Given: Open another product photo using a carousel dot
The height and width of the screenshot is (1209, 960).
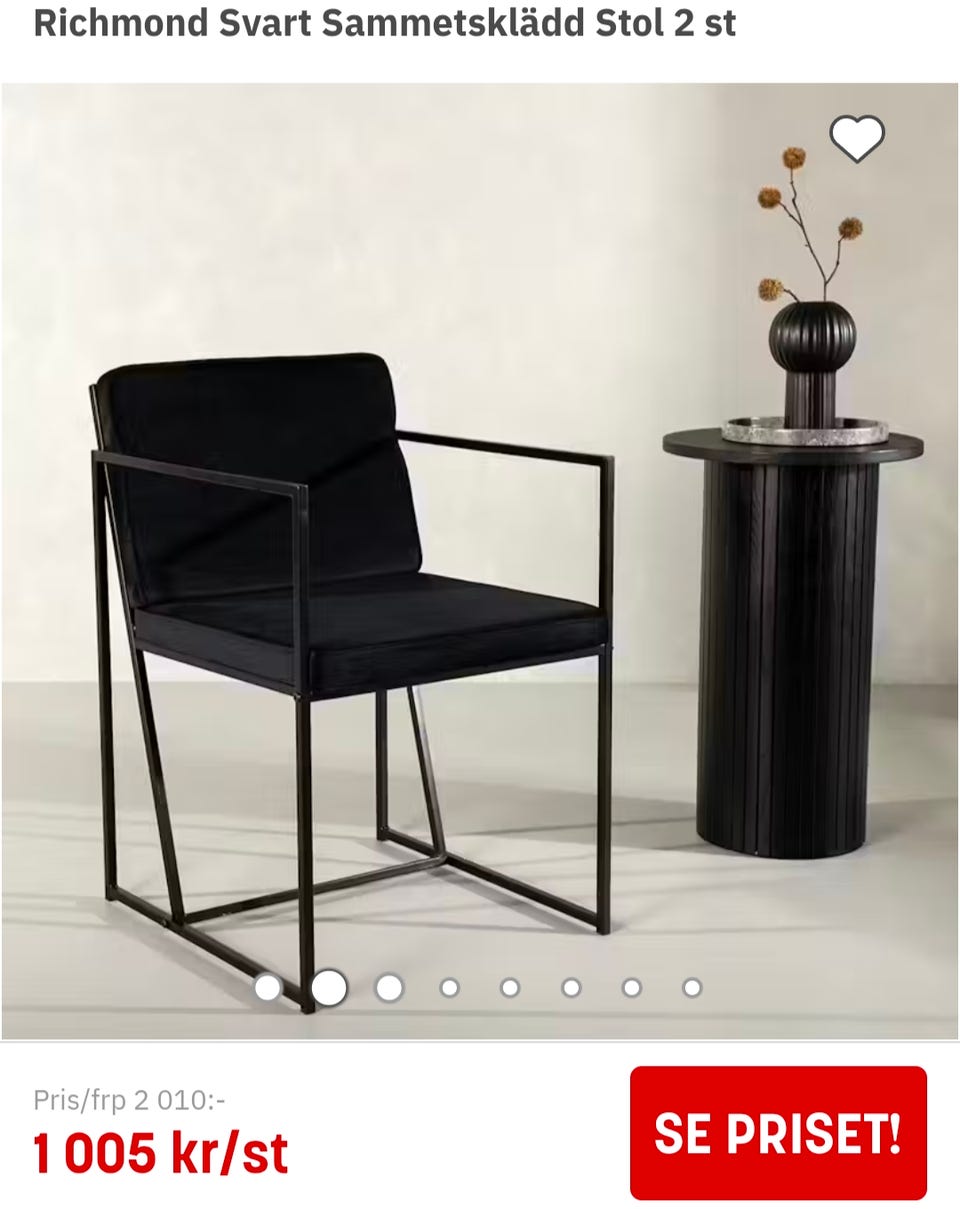Looking at the screenshot, I should point(452,989).
